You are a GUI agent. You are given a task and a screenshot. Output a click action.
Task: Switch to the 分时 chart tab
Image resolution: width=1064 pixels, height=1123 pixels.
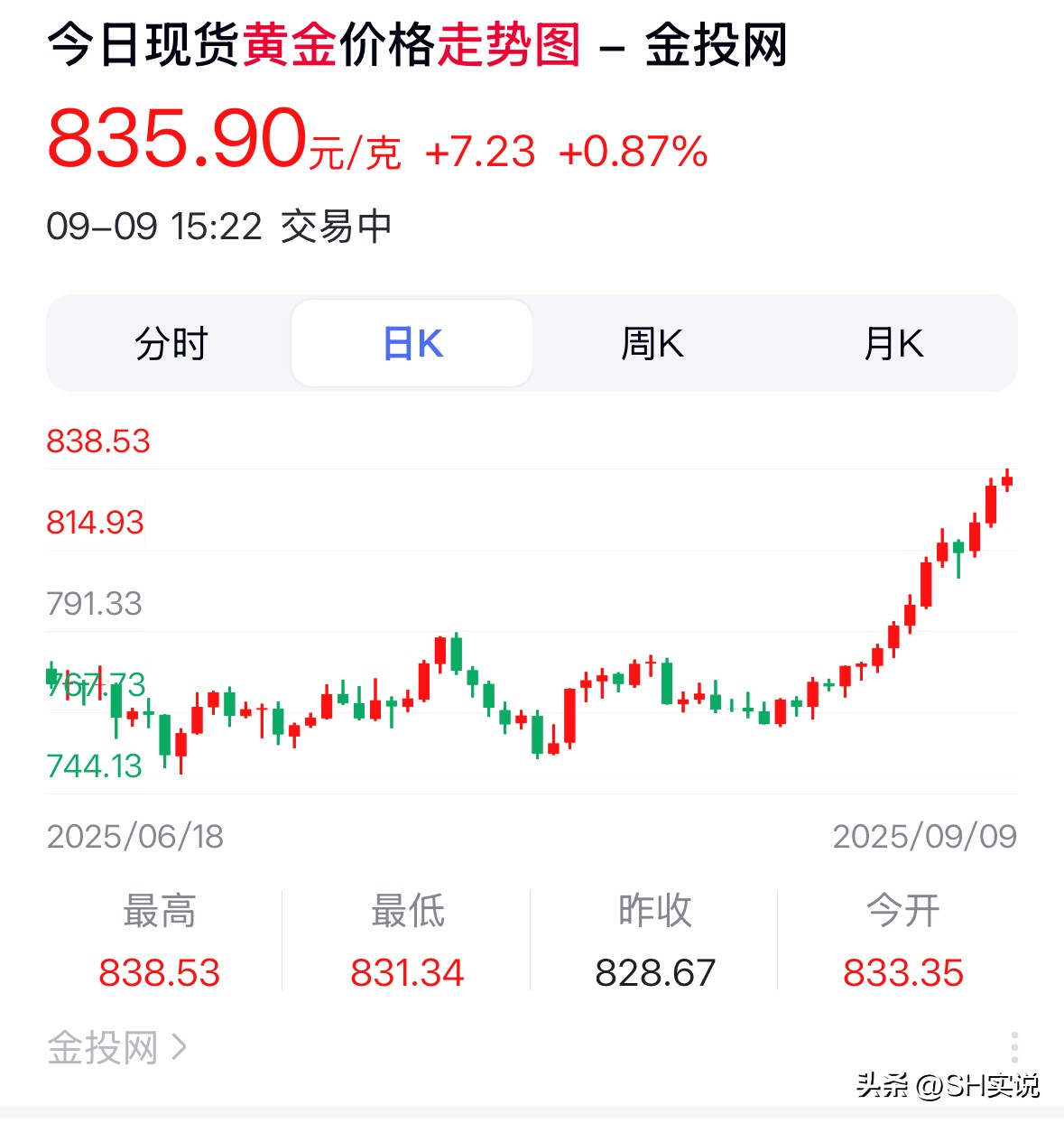[x=171, y=344]
